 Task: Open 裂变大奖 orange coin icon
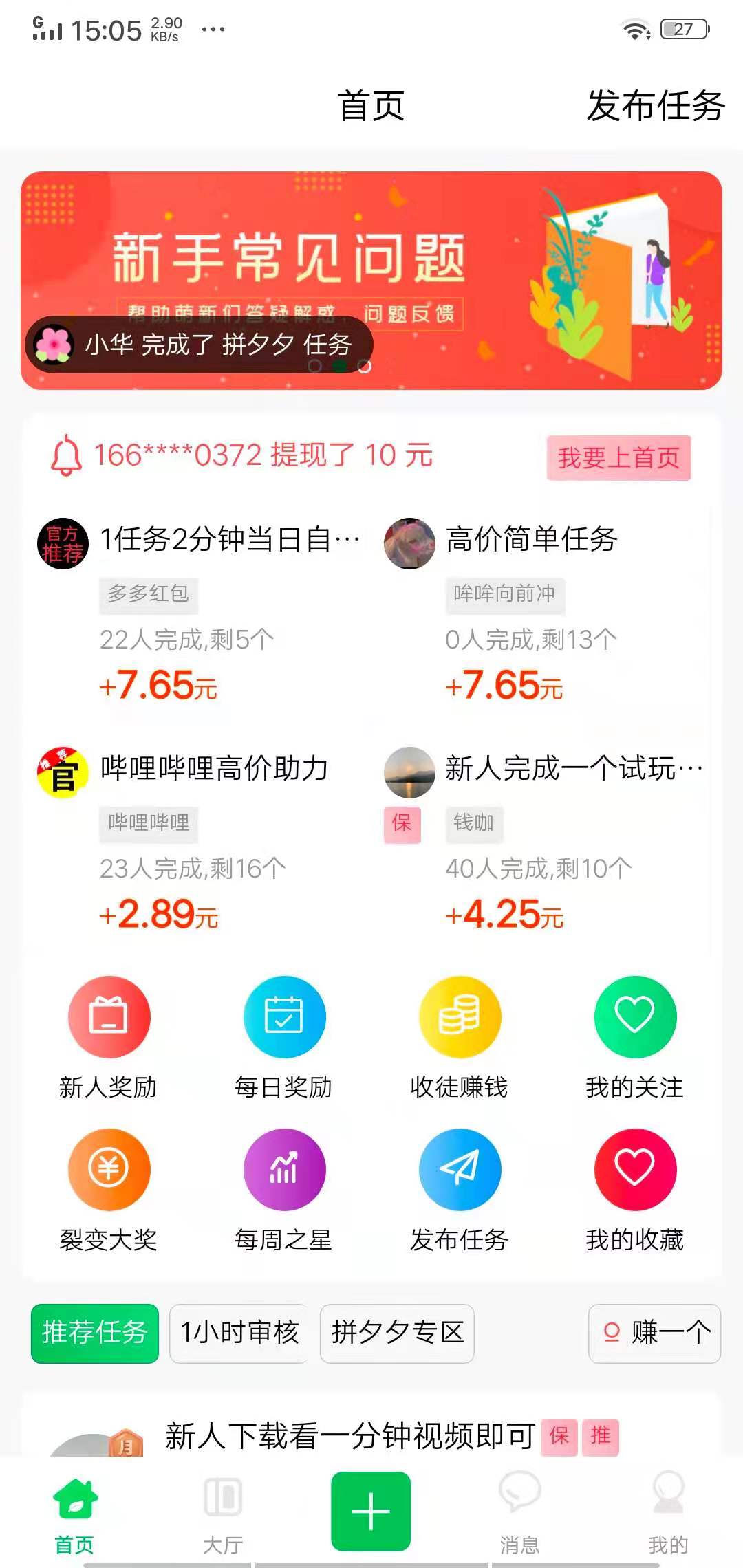pos(110,1171)
